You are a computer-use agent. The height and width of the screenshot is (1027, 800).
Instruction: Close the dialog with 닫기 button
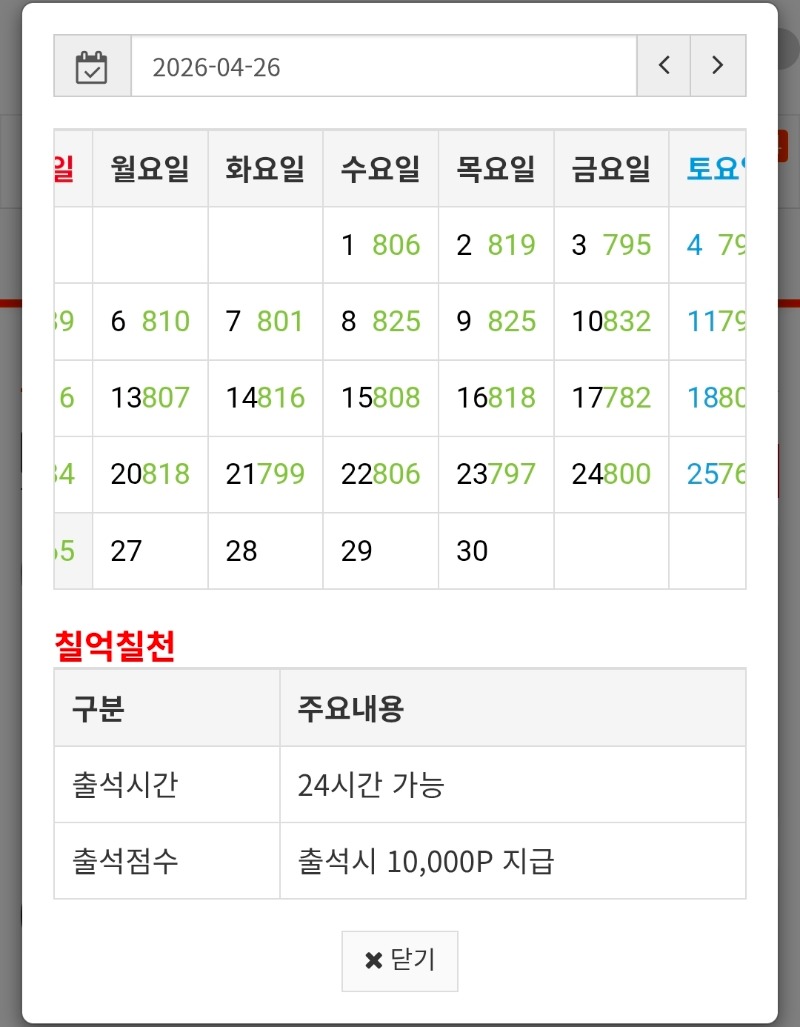400,961
